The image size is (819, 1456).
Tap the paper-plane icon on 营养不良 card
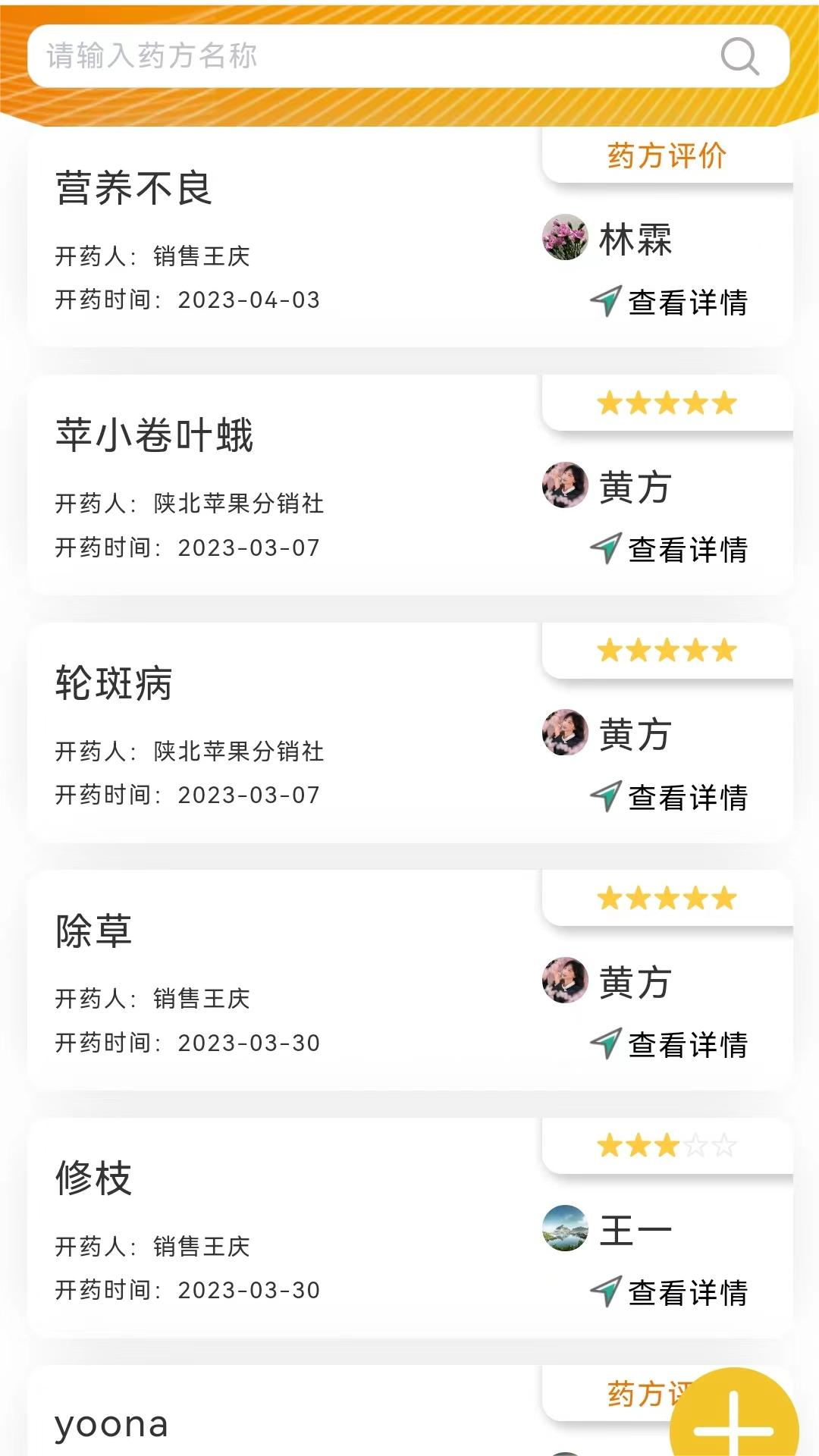[604, 302]
